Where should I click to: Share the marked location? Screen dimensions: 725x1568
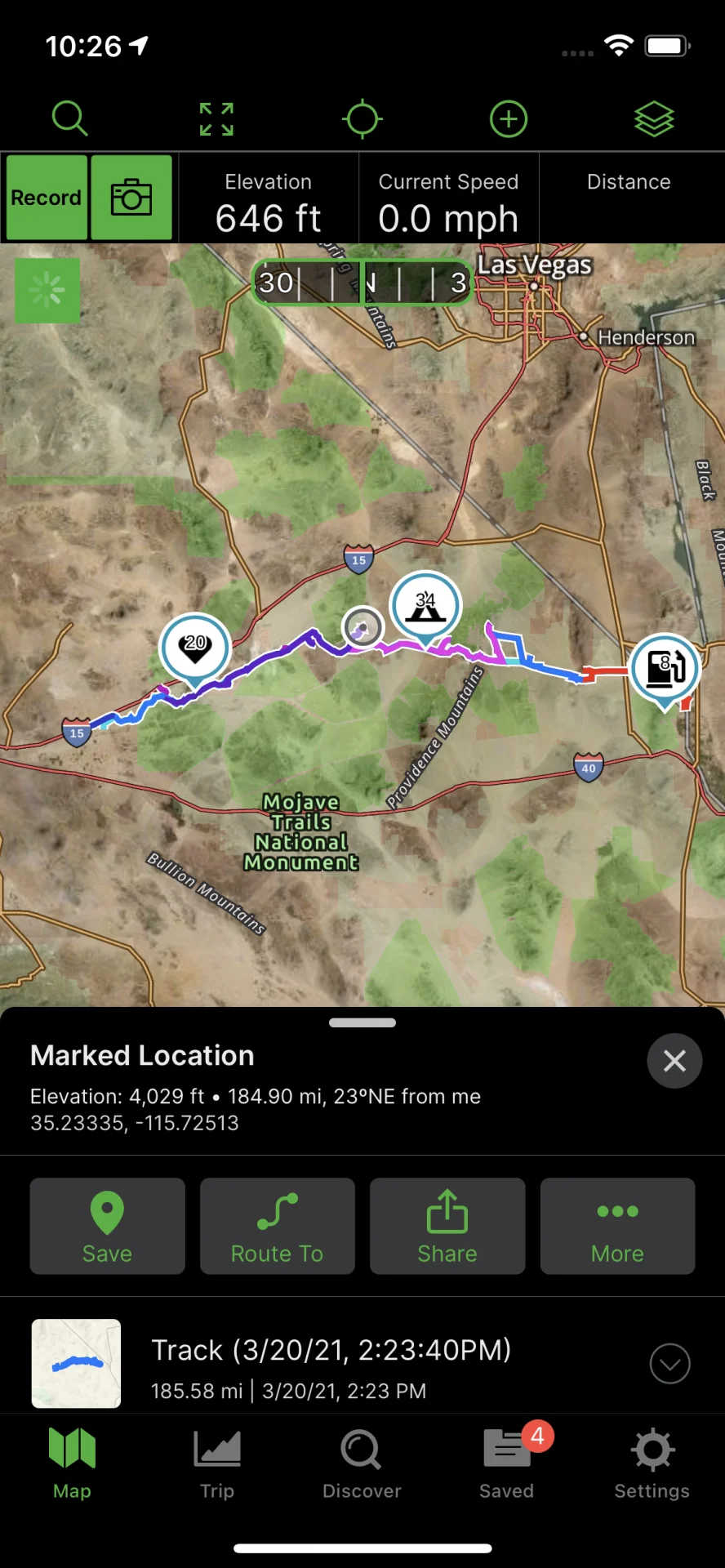tap(447, 1226)
